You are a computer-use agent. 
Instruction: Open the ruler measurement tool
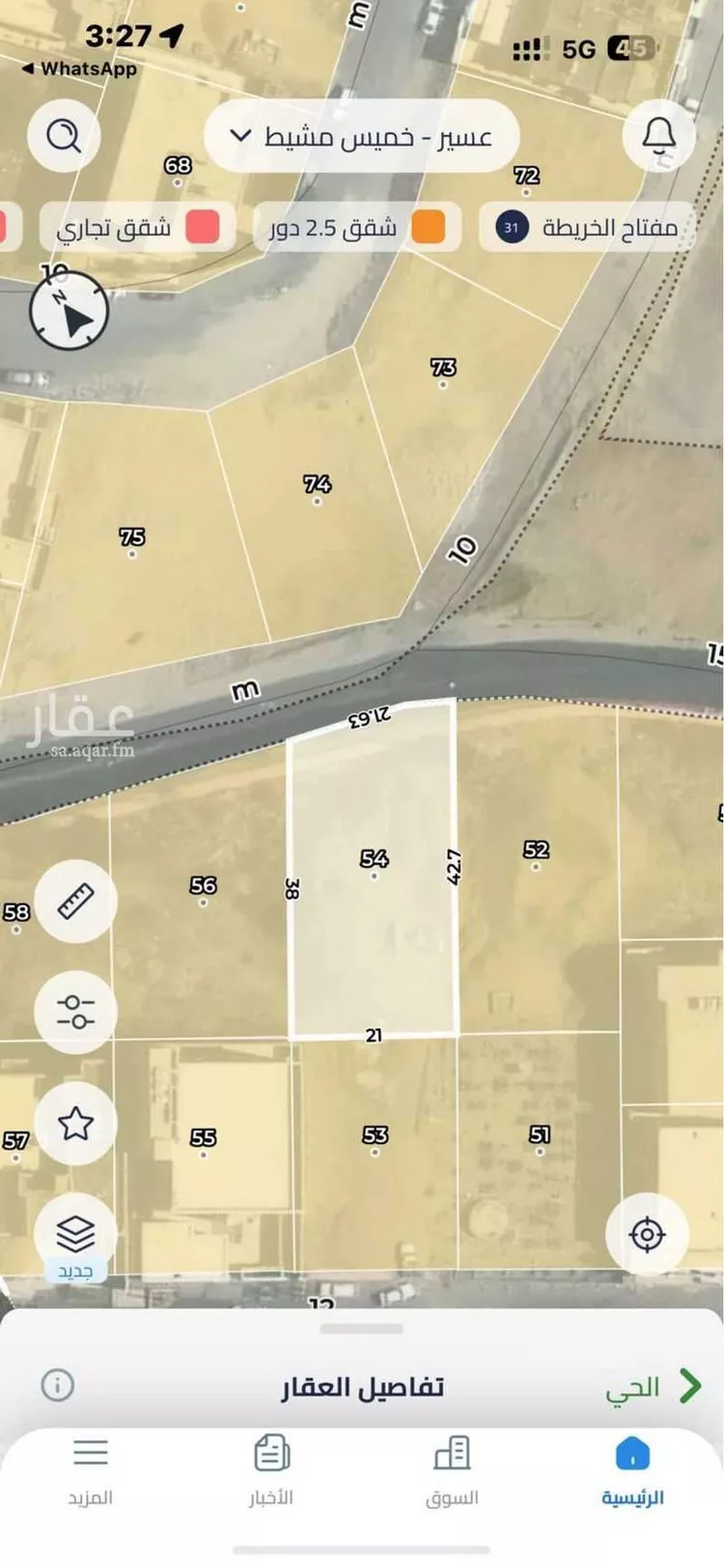(x=75, y=901)
